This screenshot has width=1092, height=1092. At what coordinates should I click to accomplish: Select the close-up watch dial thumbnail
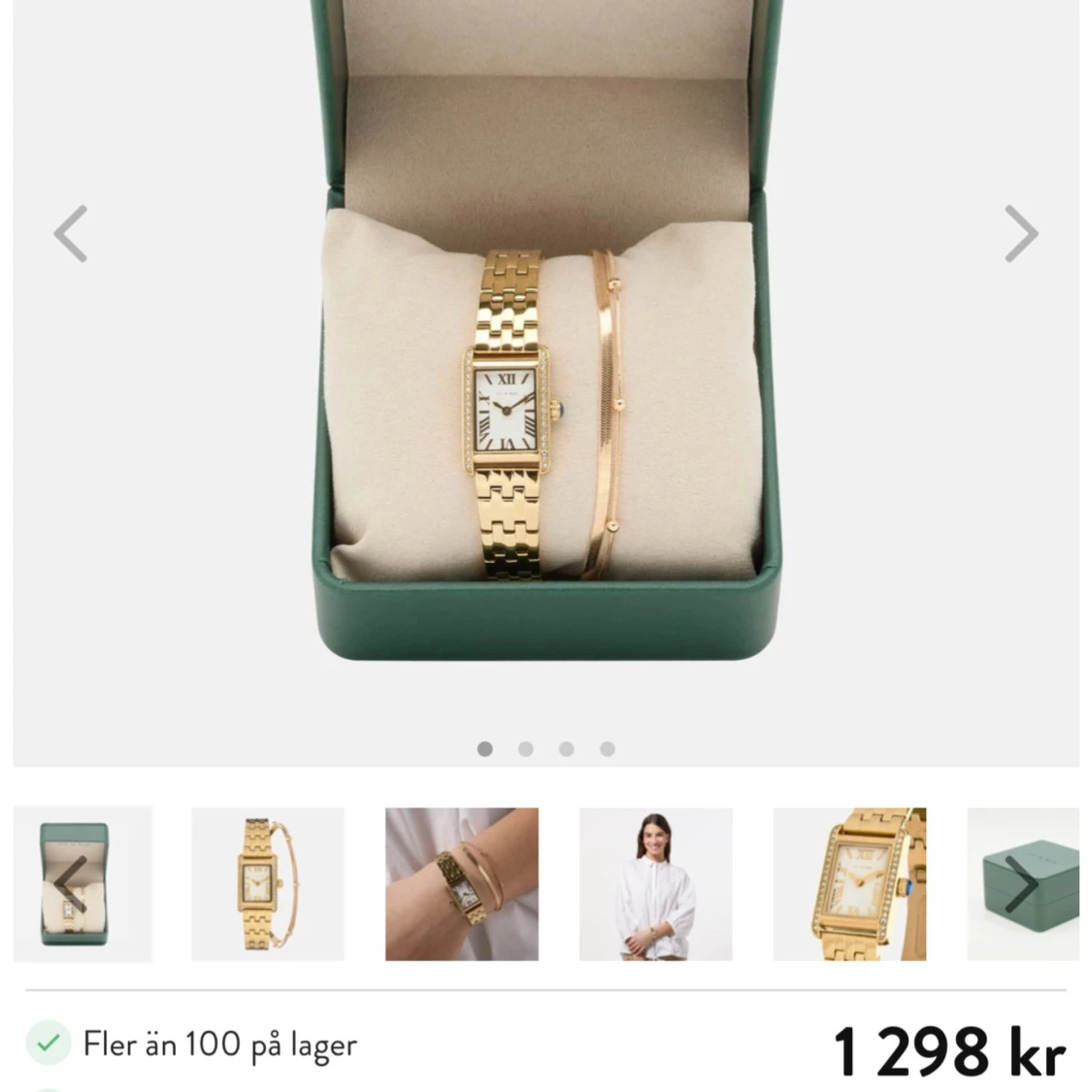click(x=850, y=884)
